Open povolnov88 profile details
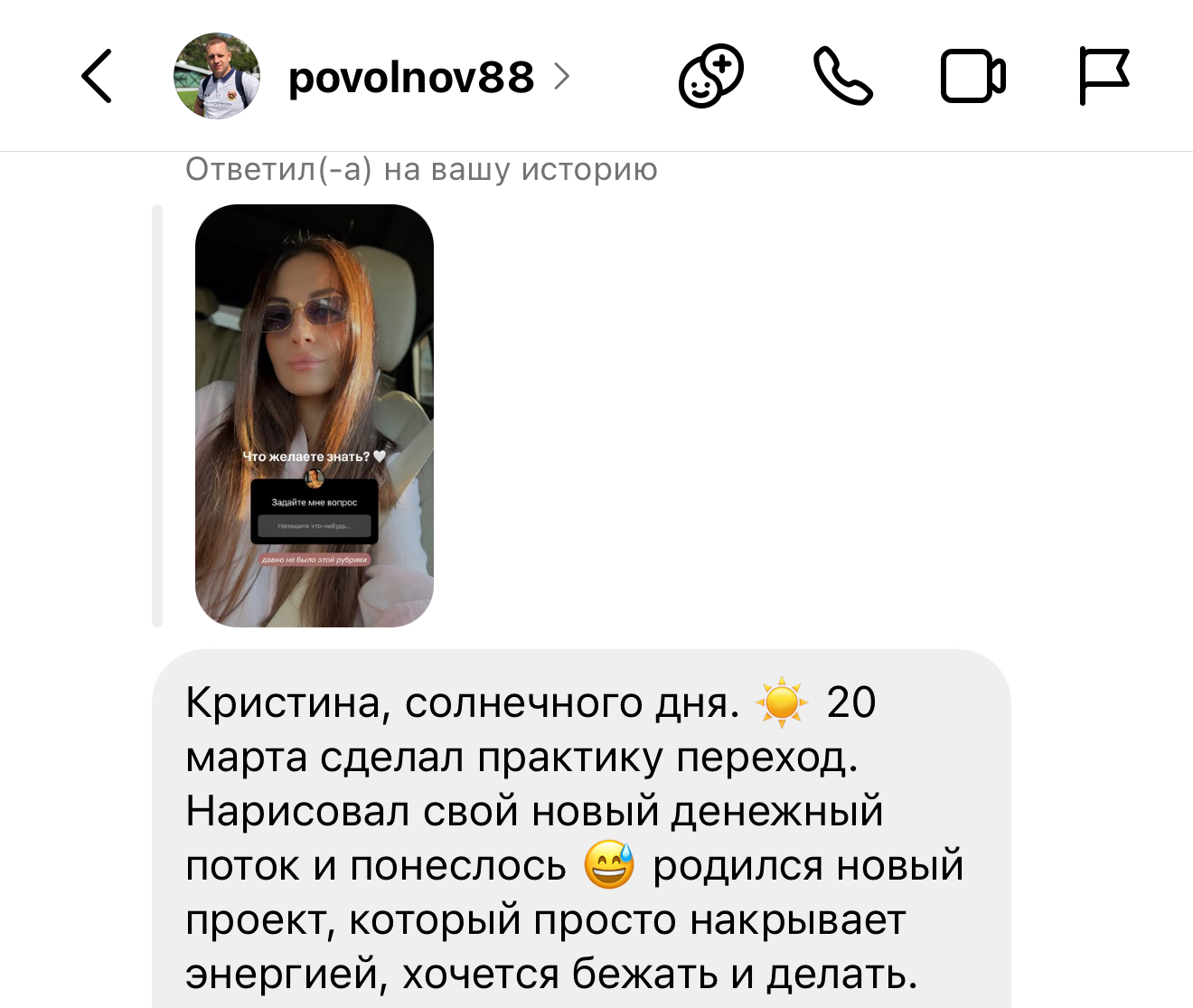 point(412,78)
